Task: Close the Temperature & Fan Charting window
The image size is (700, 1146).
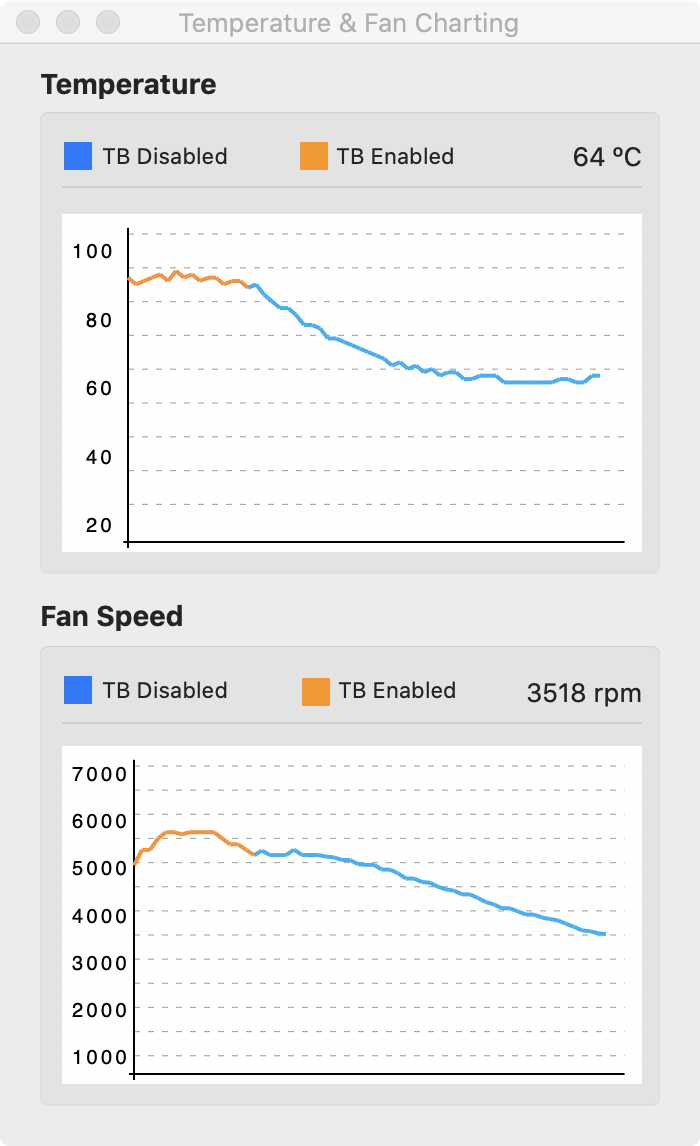Action: tap(29, 22)
